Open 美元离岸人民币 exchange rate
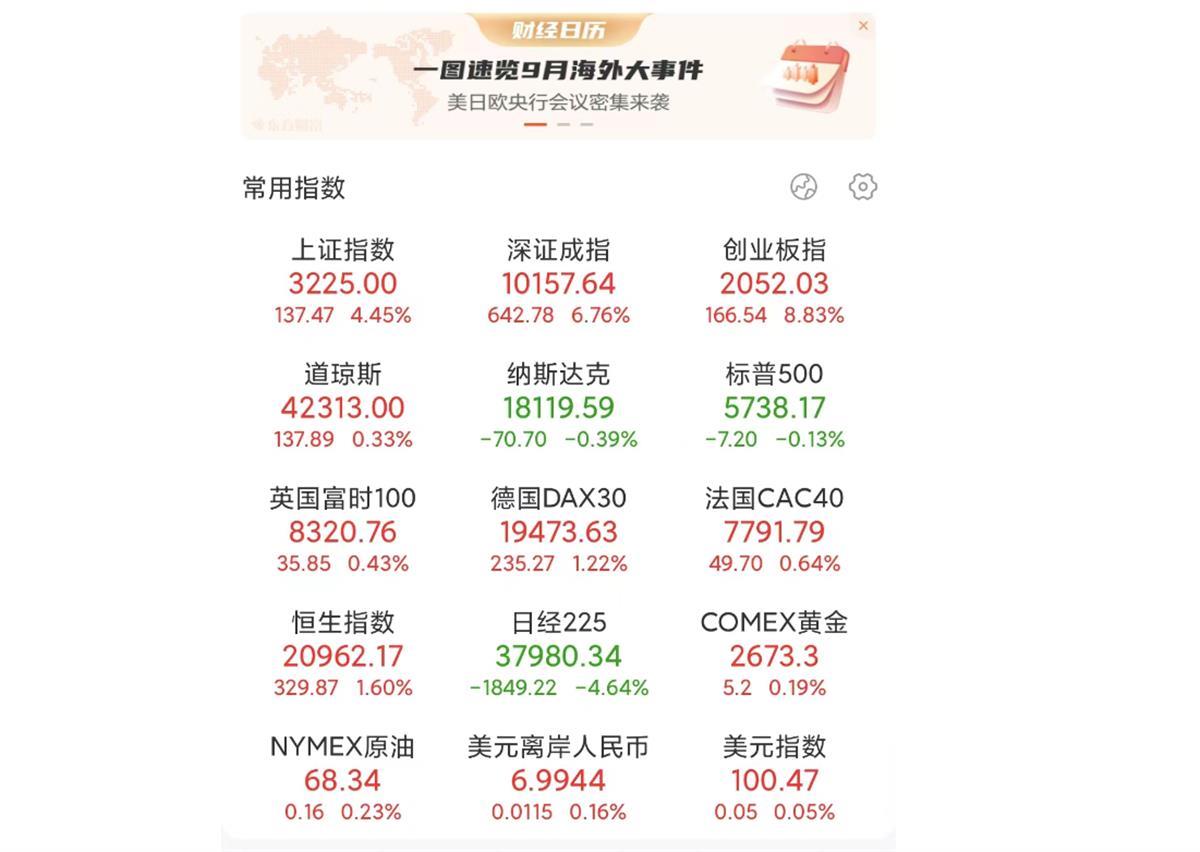The width and height of the screenshot is (1200, 852). 558,779
